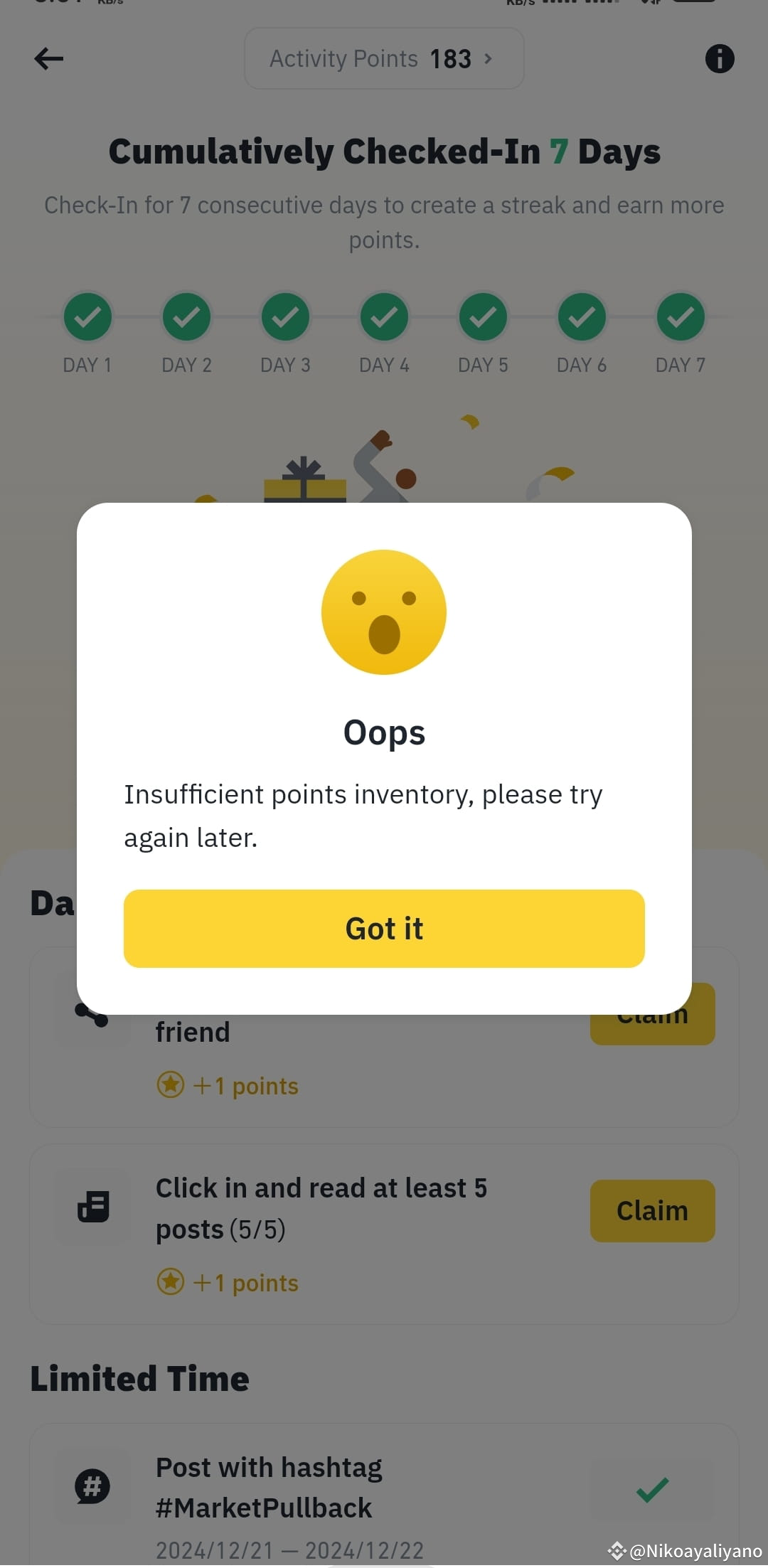The width and height of the screenshot is (768, 1568).
Task: Click the surprised face emoji in the dialog
Action: [x=383, y=612]
